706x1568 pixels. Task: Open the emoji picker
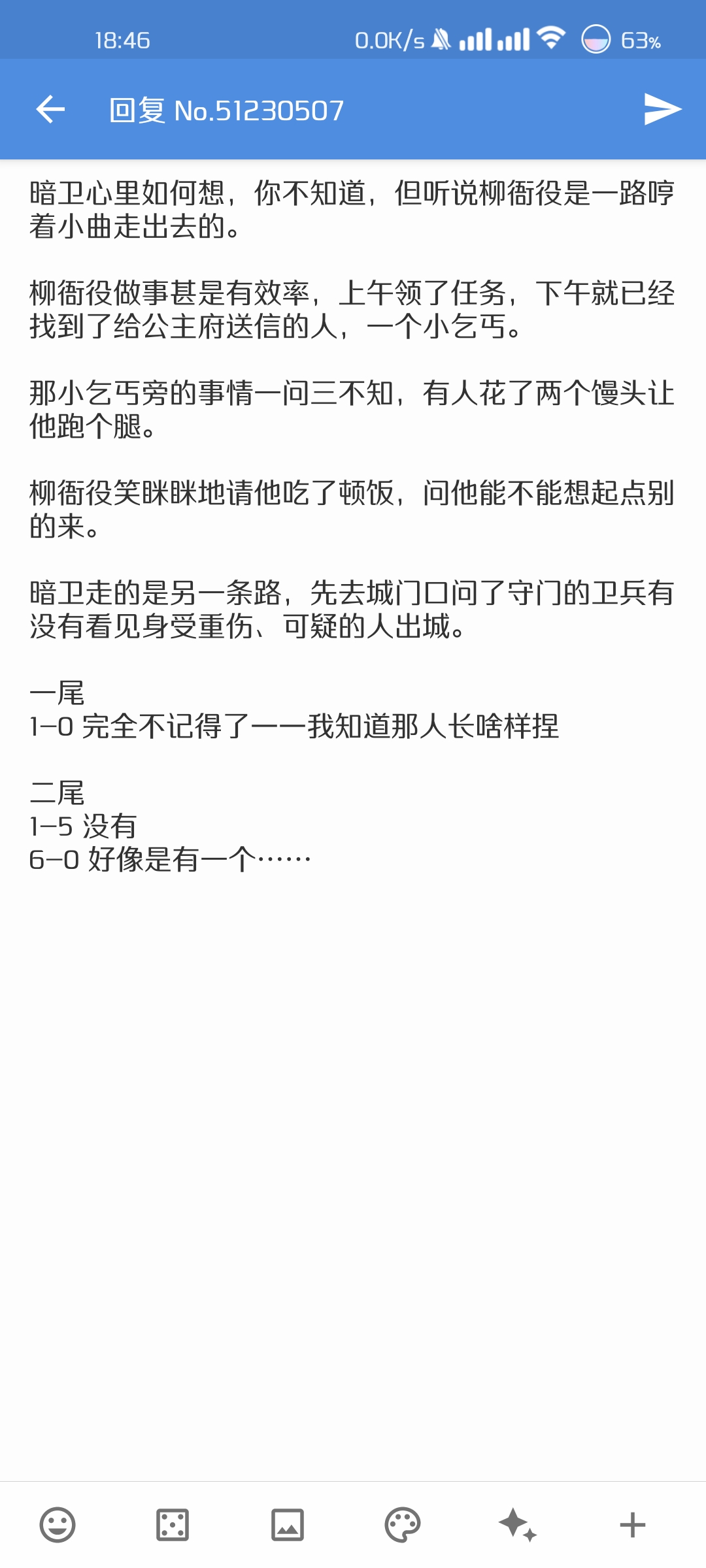(58, 1525)
